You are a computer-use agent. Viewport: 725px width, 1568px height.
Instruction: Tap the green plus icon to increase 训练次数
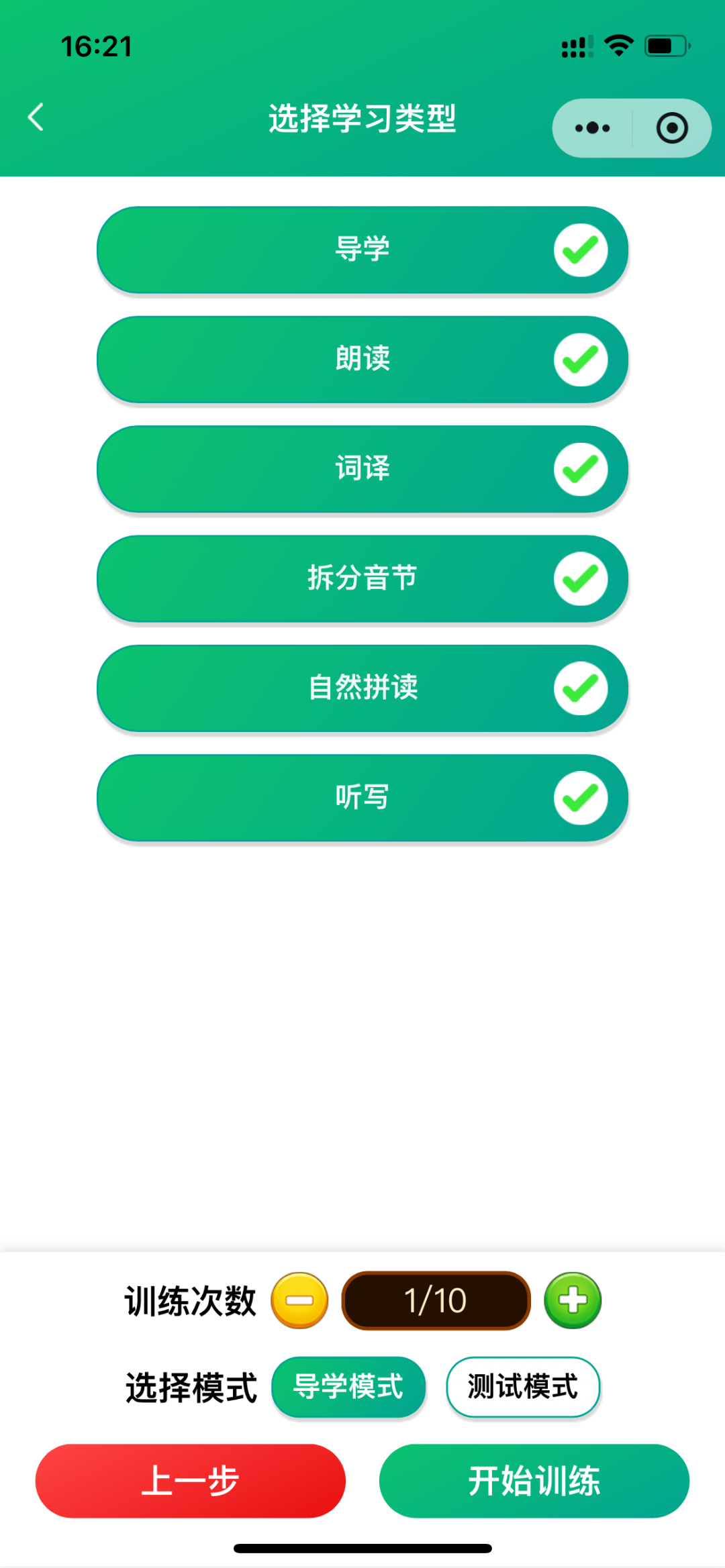pyautogui.click(x=572, y=1300)
